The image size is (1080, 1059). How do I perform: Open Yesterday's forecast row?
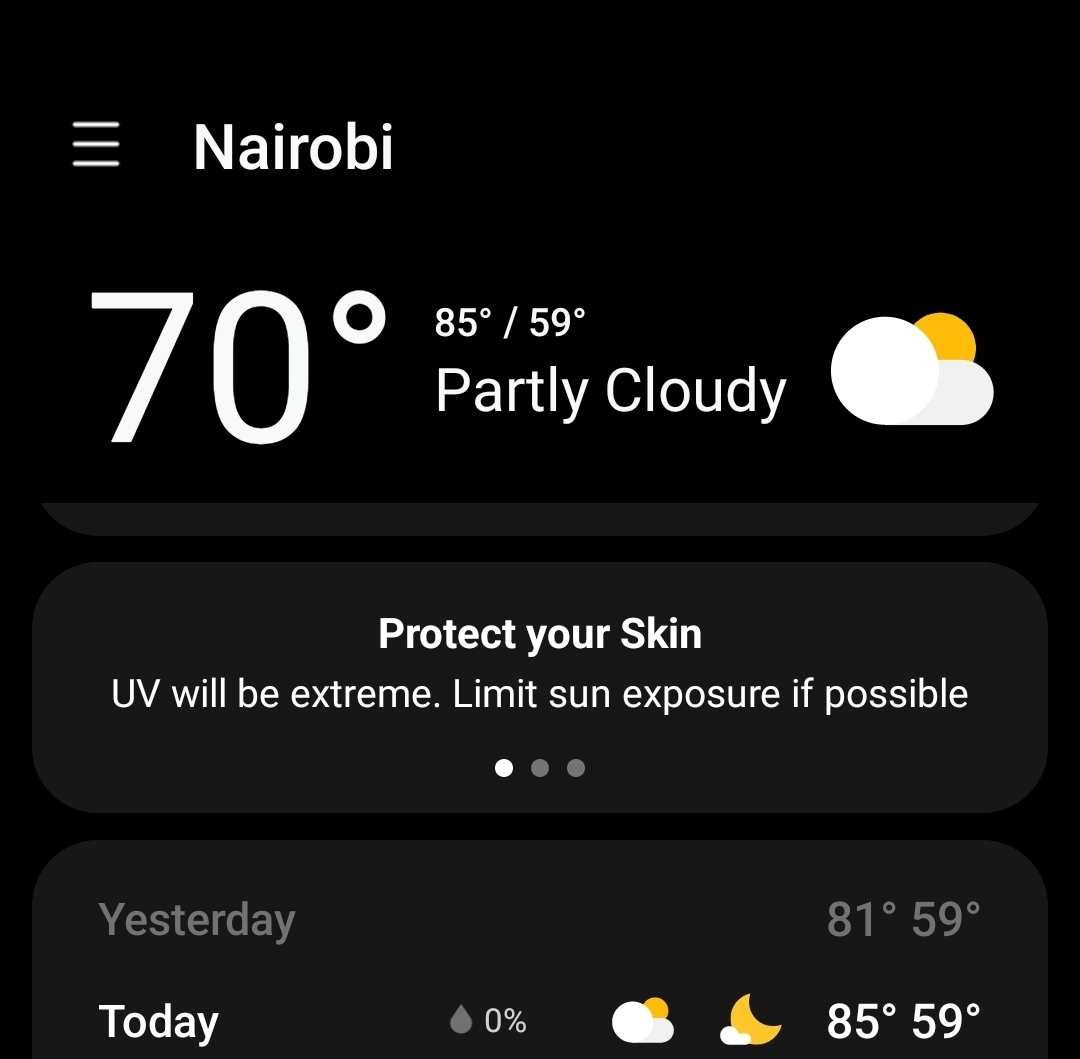540,919
